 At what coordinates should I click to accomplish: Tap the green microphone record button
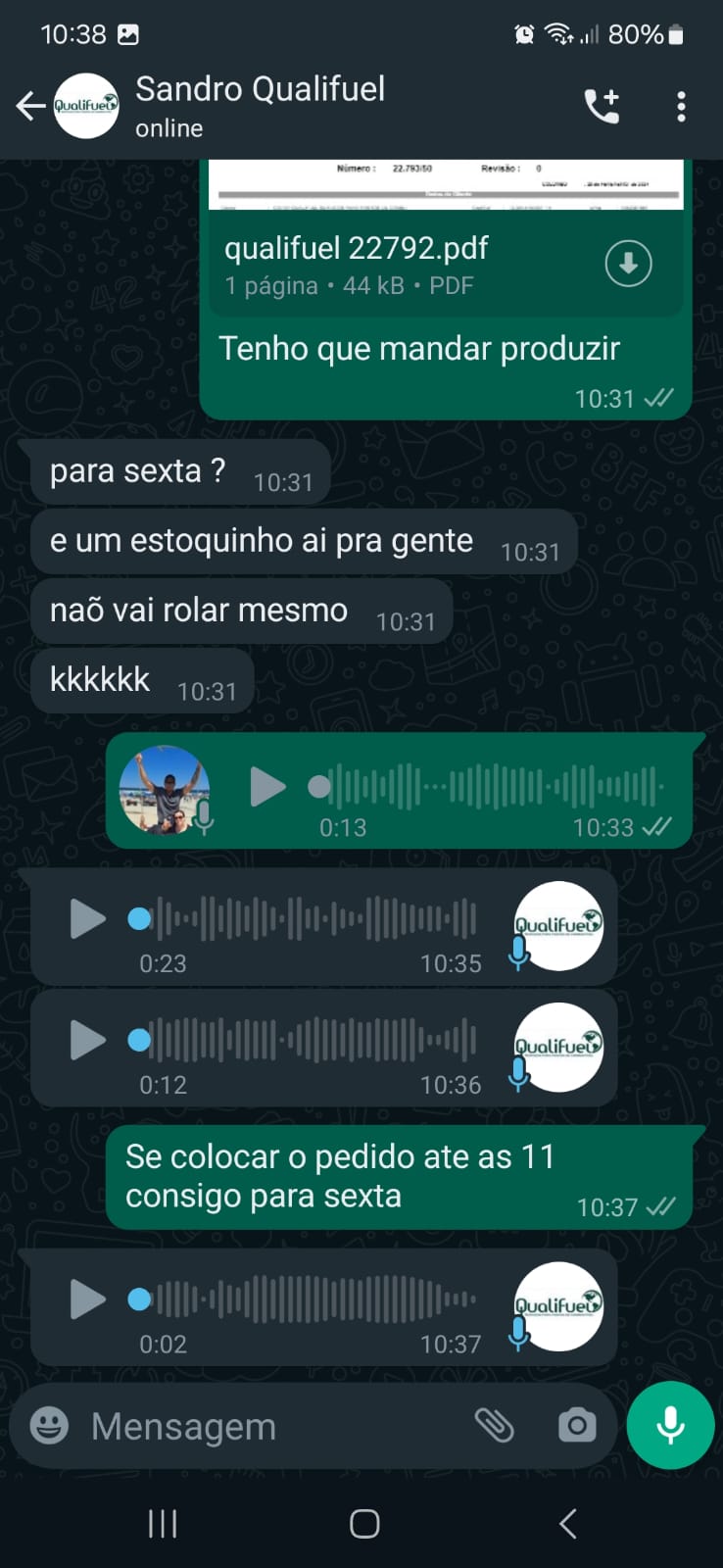coord(670,1426)
